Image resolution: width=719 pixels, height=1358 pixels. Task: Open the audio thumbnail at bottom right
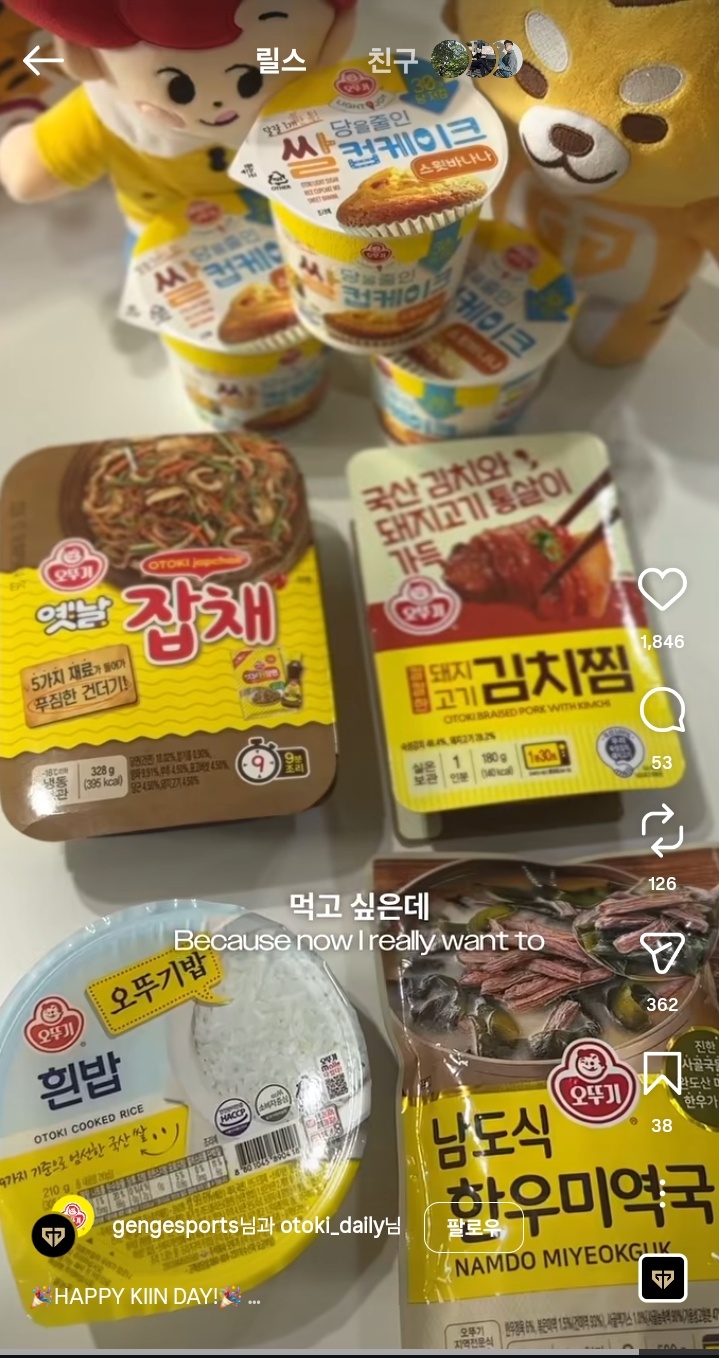pyautogui.click(x=662, y=1278)
